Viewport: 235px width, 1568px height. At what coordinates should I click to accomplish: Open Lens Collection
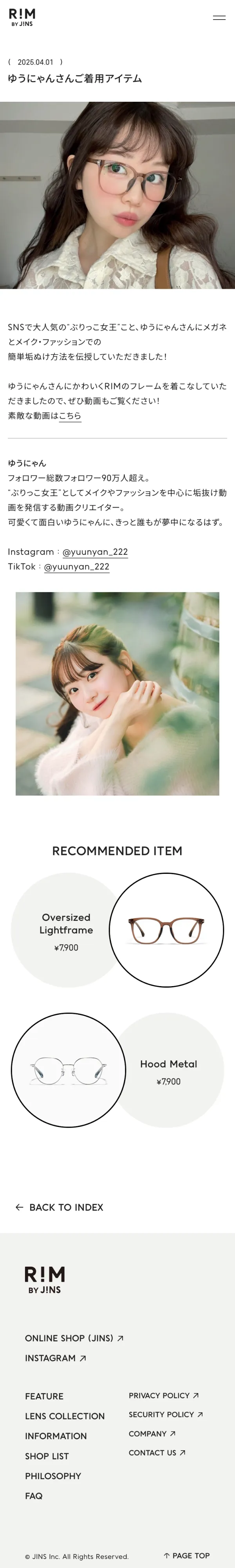pos(65,1416)
